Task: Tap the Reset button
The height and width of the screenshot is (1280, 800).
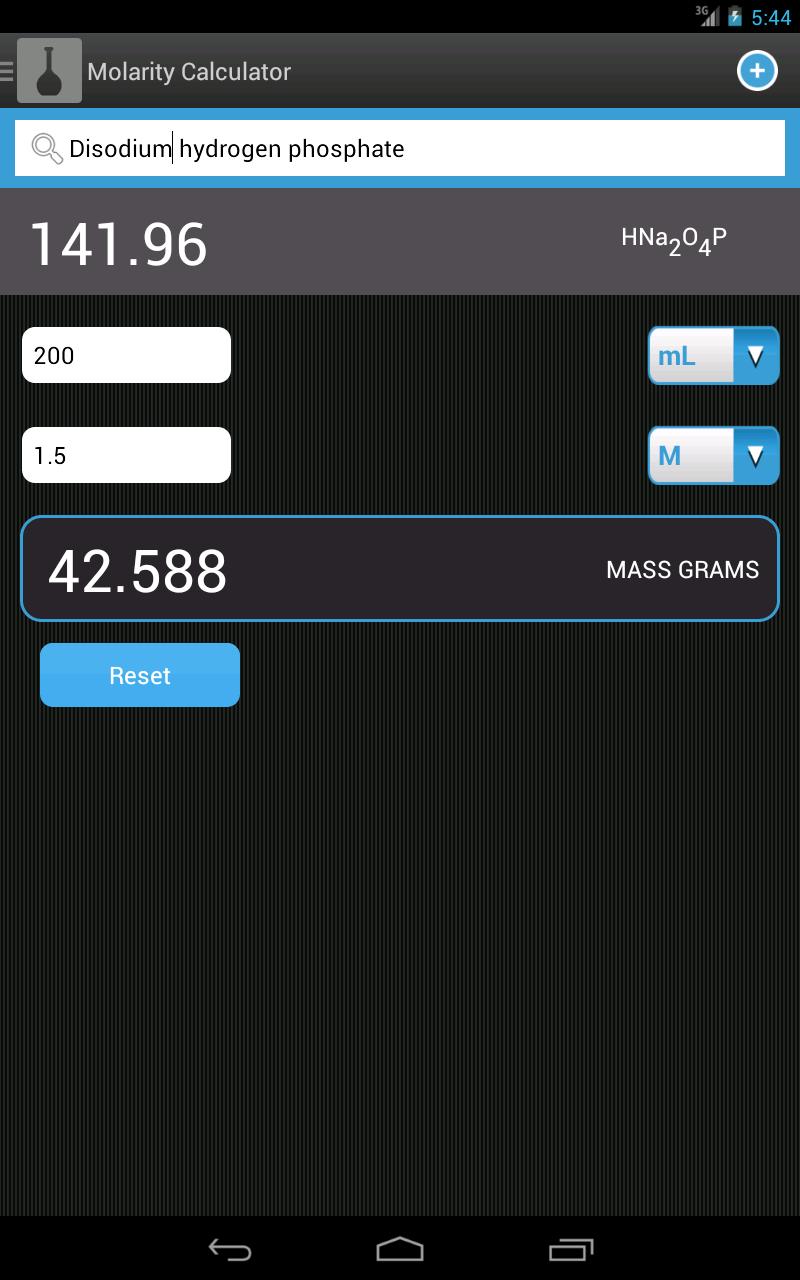Action: click(x=140, y=675)
